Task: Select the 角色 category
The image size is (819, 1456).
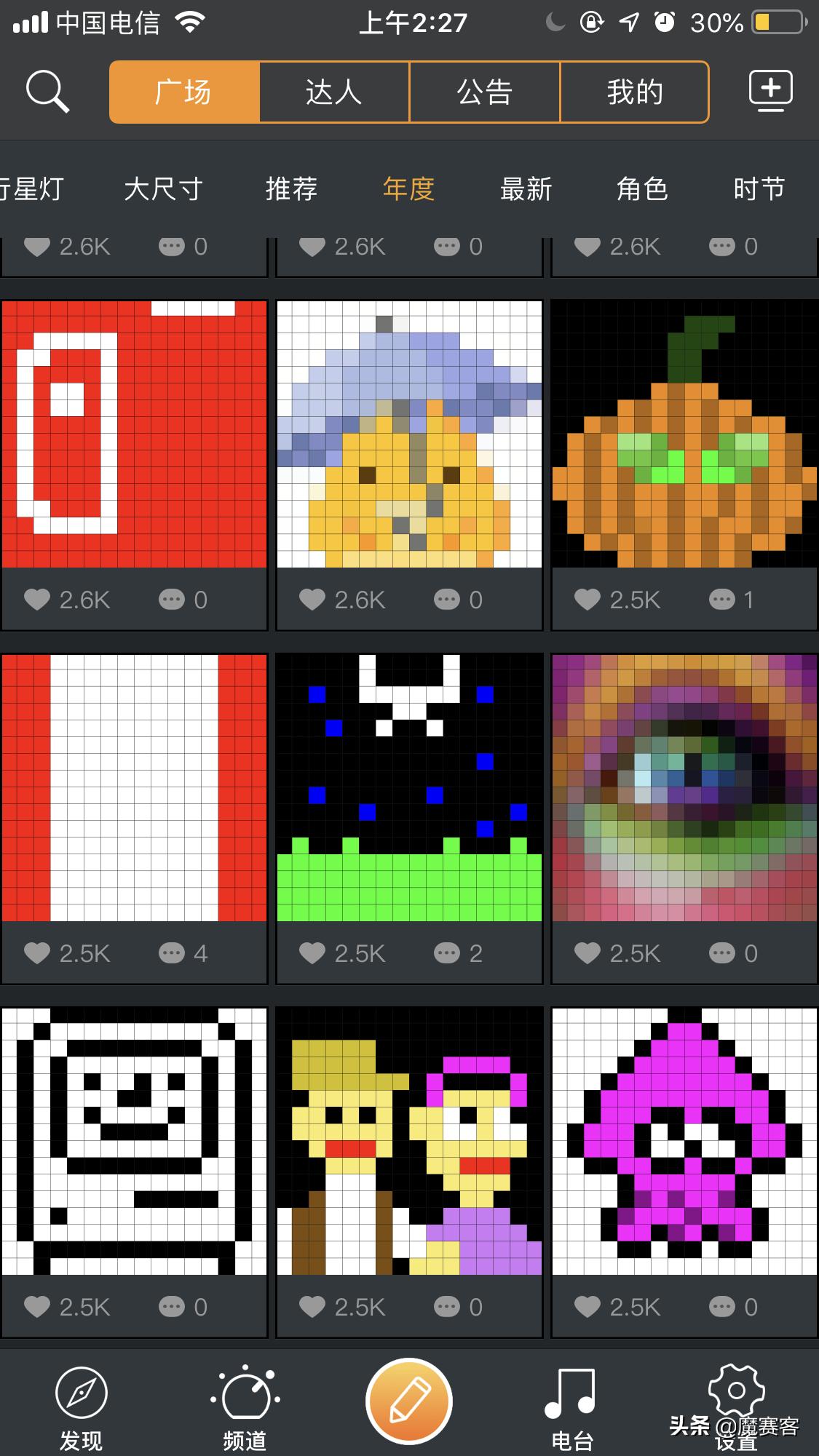Action: point(642,189)
